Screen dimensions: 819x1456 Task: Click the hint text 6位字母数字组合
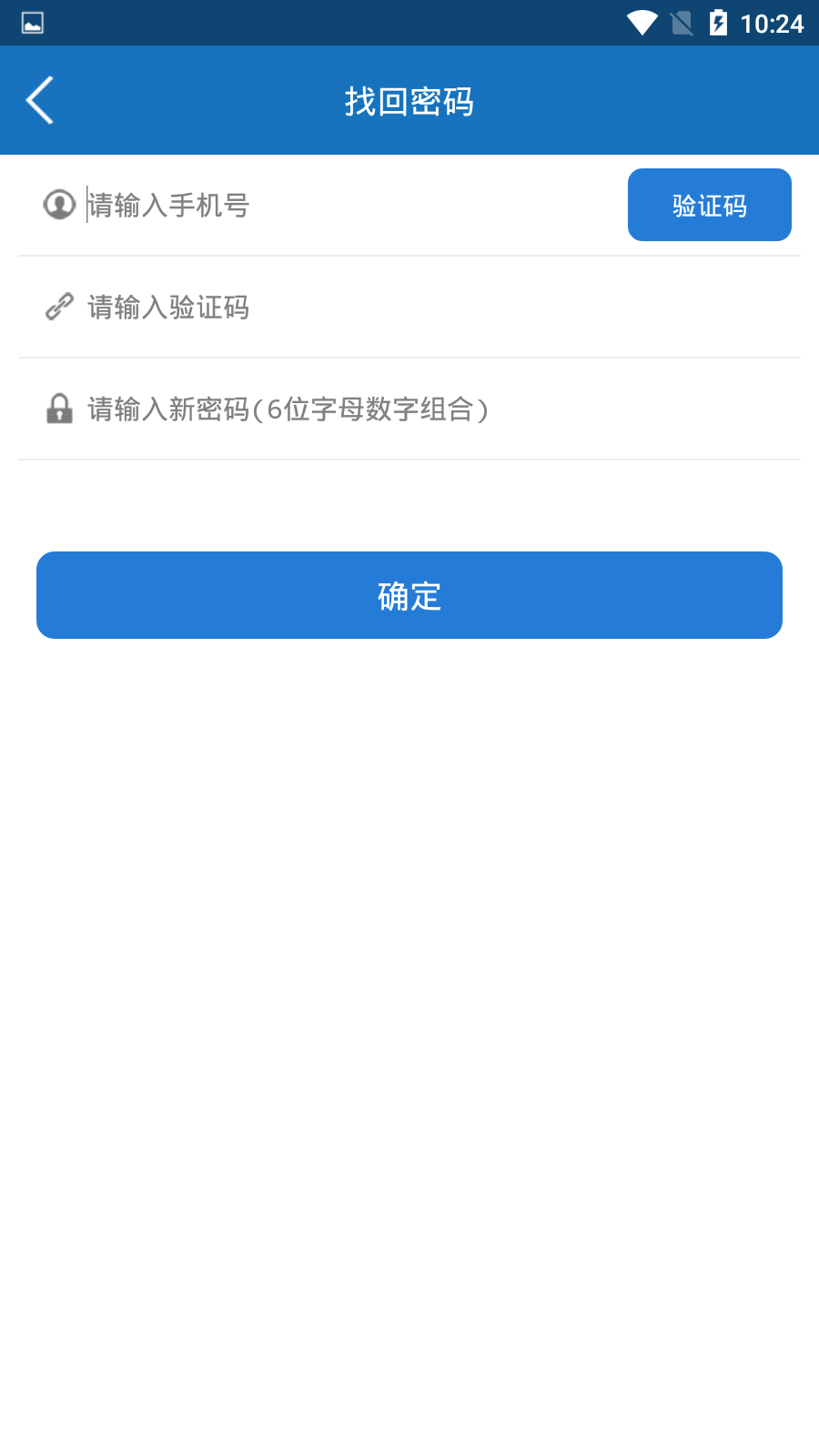[373, 409]
